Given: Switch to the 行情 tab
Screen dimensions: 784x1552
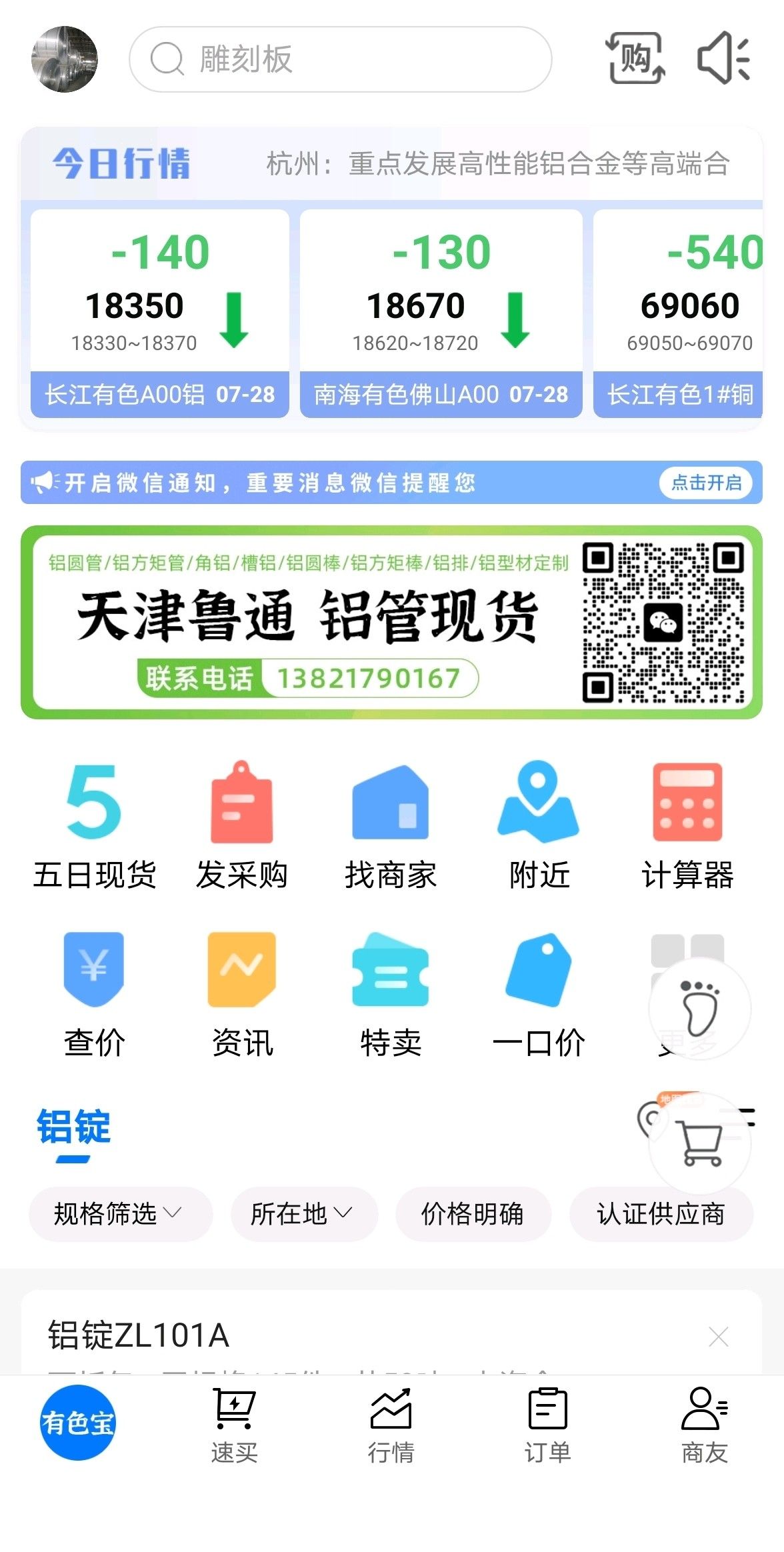Looking at the screenshot, I should [x=391, y=1425].
